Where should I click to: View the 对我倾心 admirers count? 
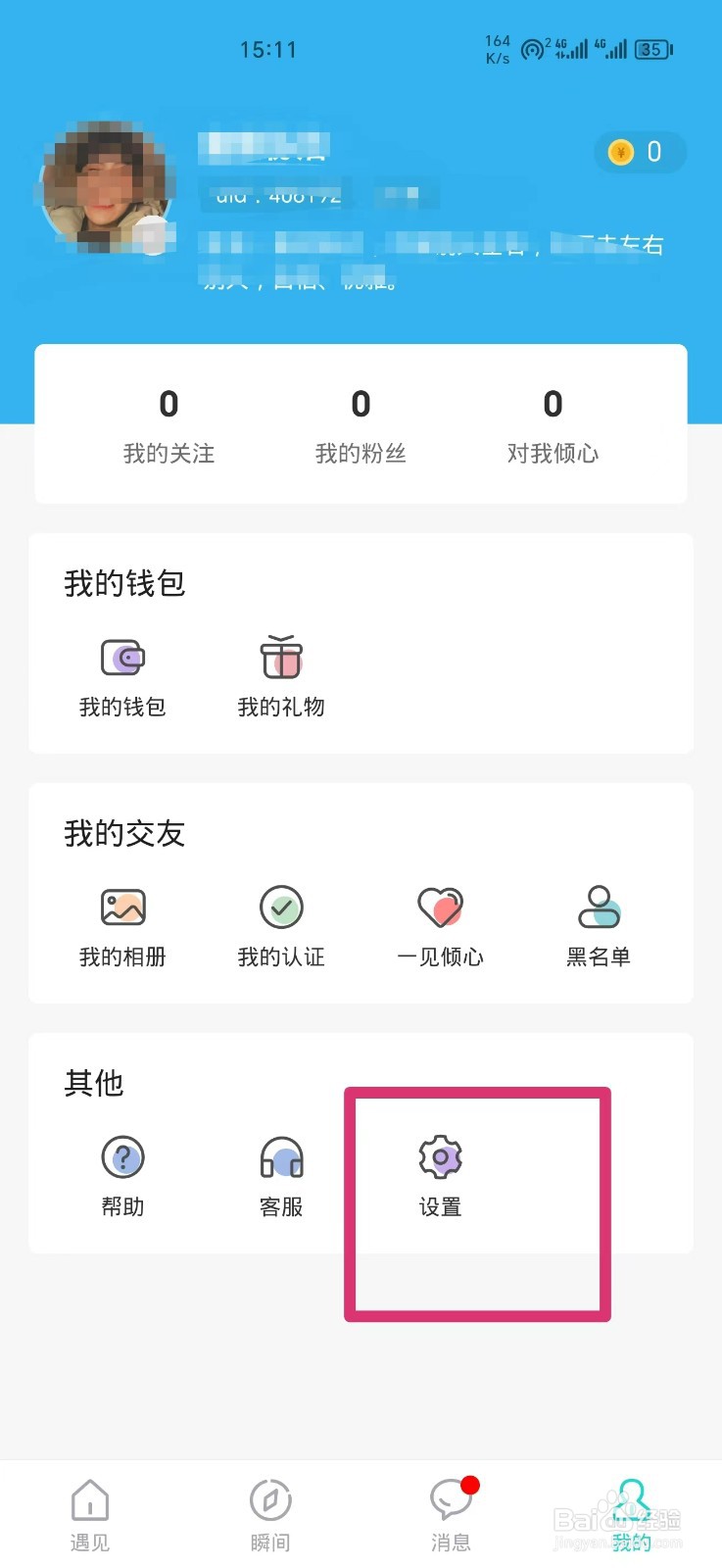(553, 421)
